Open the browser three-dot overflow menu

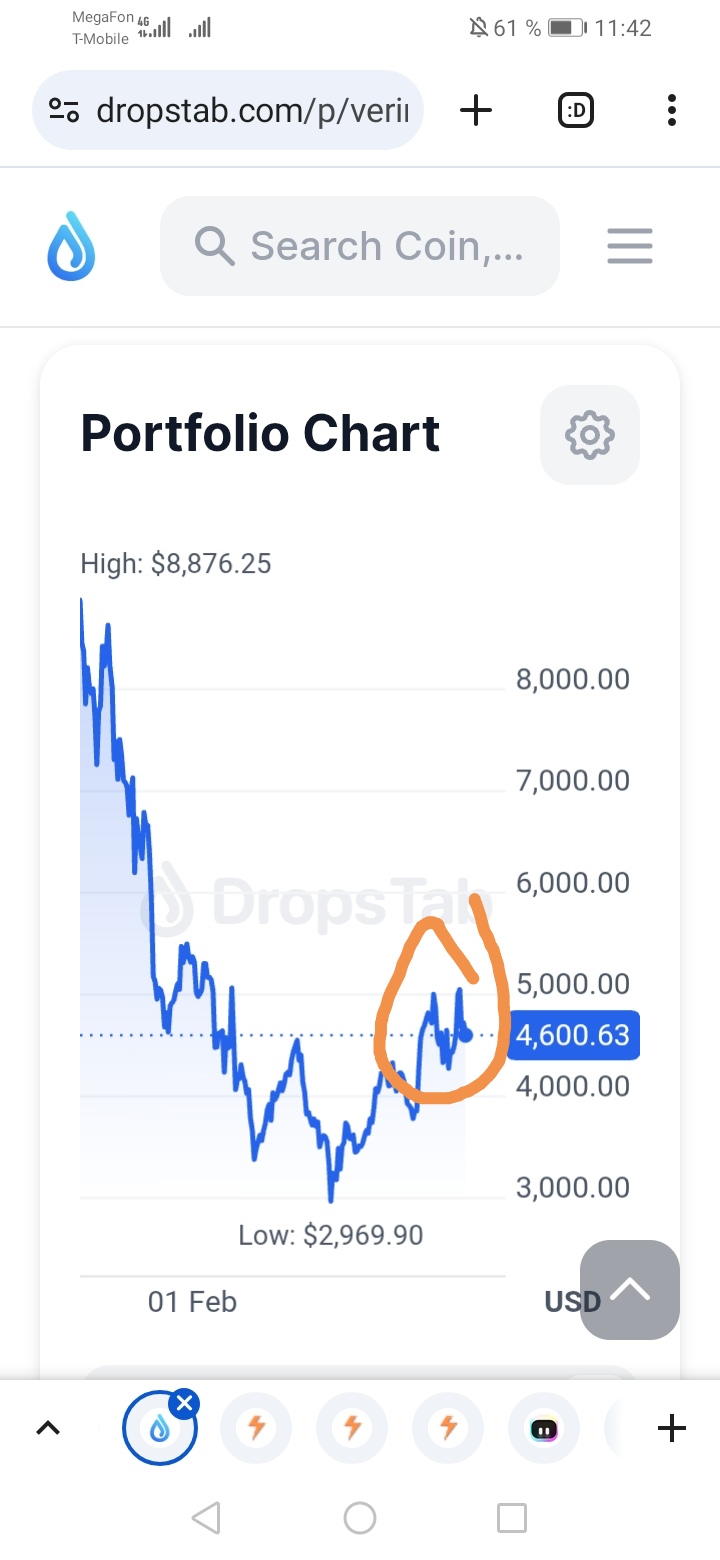click(671, 110)
